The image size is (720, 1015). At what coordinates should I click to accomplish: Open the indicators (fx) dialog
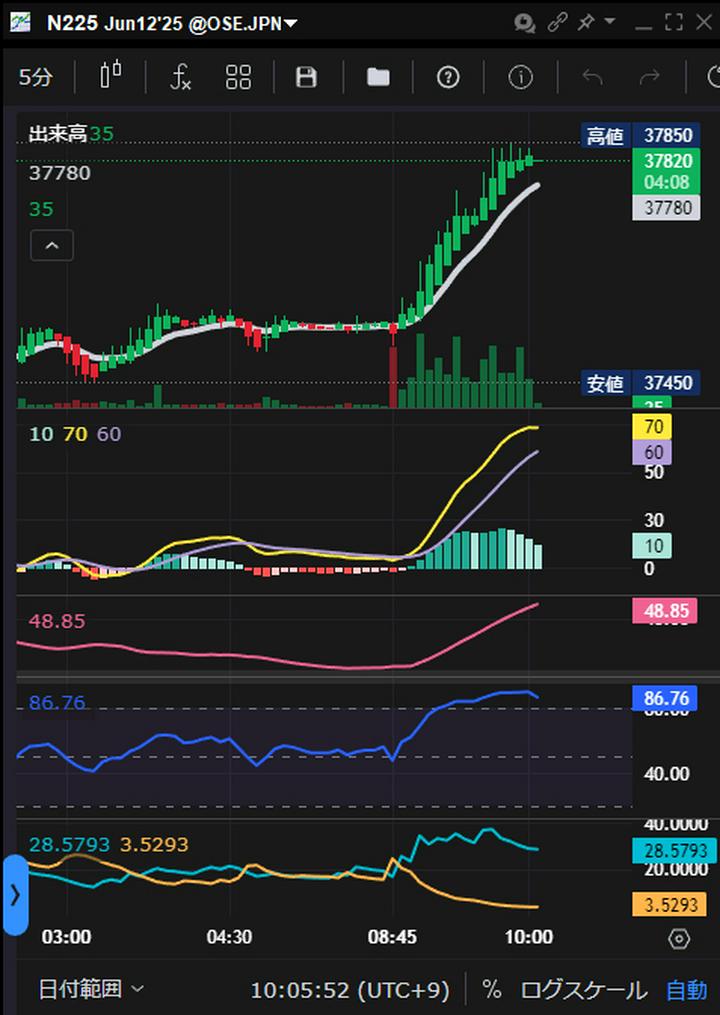pyautogui.click(x=180, y=77)
